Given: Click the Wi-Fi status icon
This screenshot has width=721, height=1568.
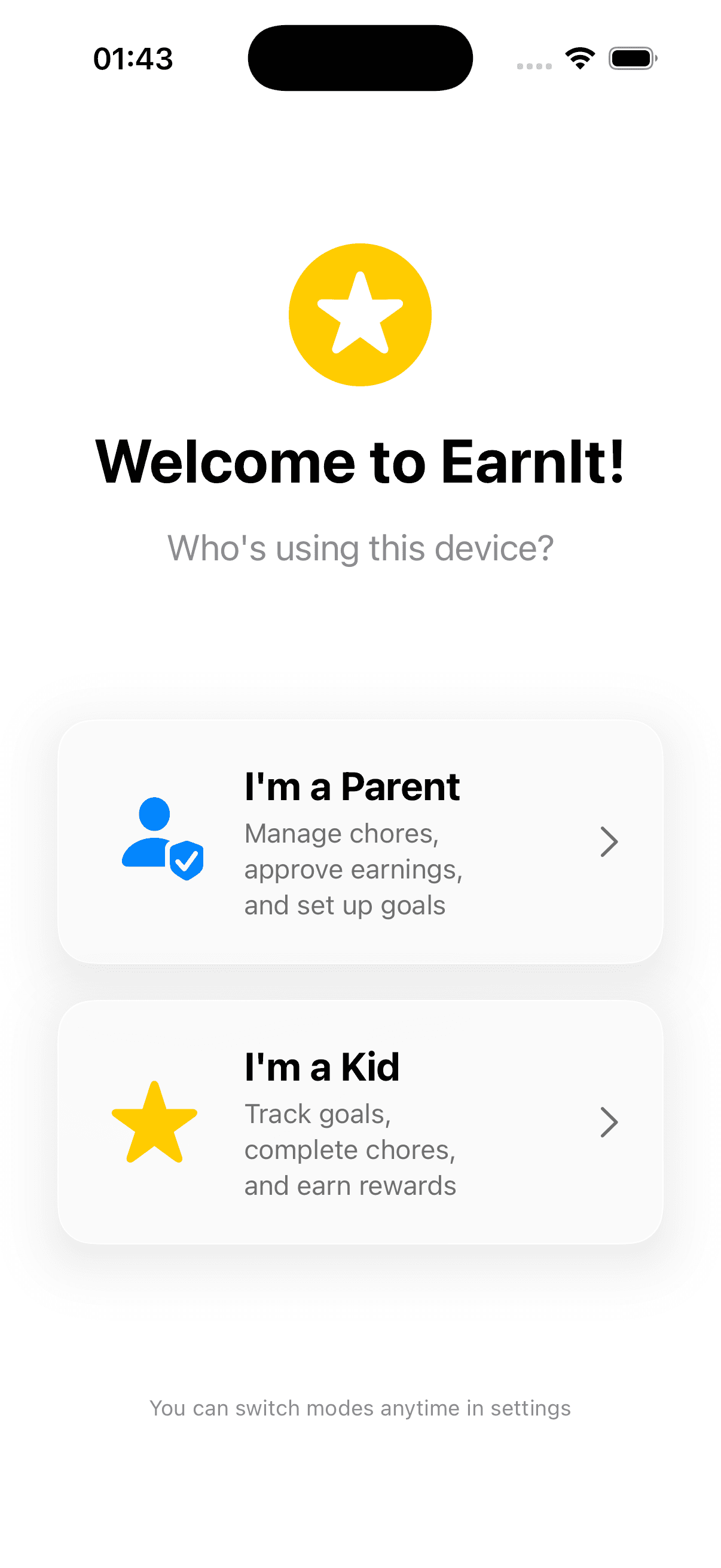Looking at the screenshot, I should [x=579, y=57].
